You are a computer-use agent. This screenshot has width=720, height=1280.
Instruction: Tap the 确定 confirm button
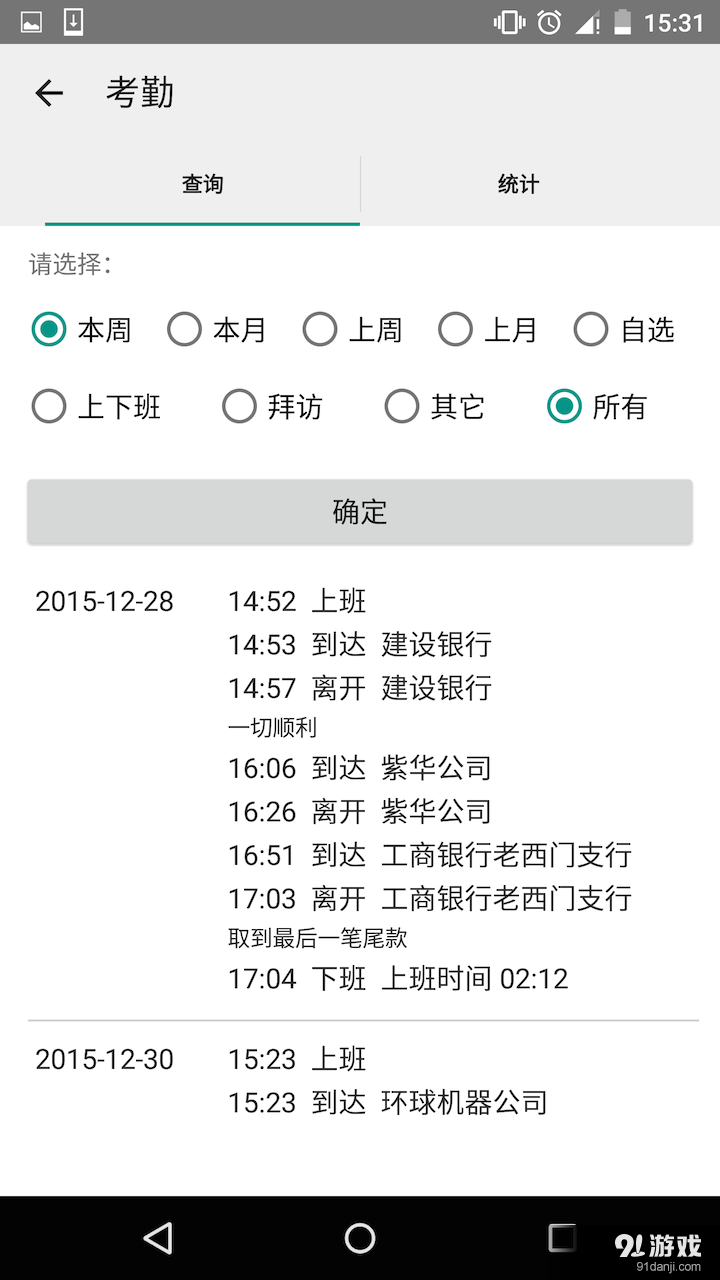click(360, 511)
